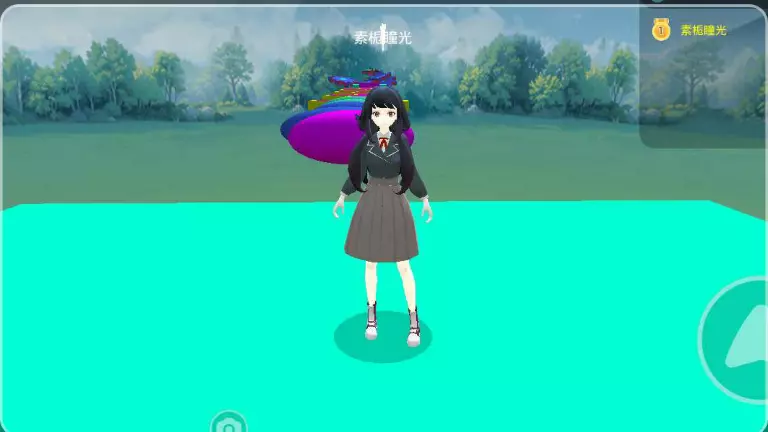The image size is (768, 432).
Task: Tap the camera icon at the bottom
Action: point(229,422)
